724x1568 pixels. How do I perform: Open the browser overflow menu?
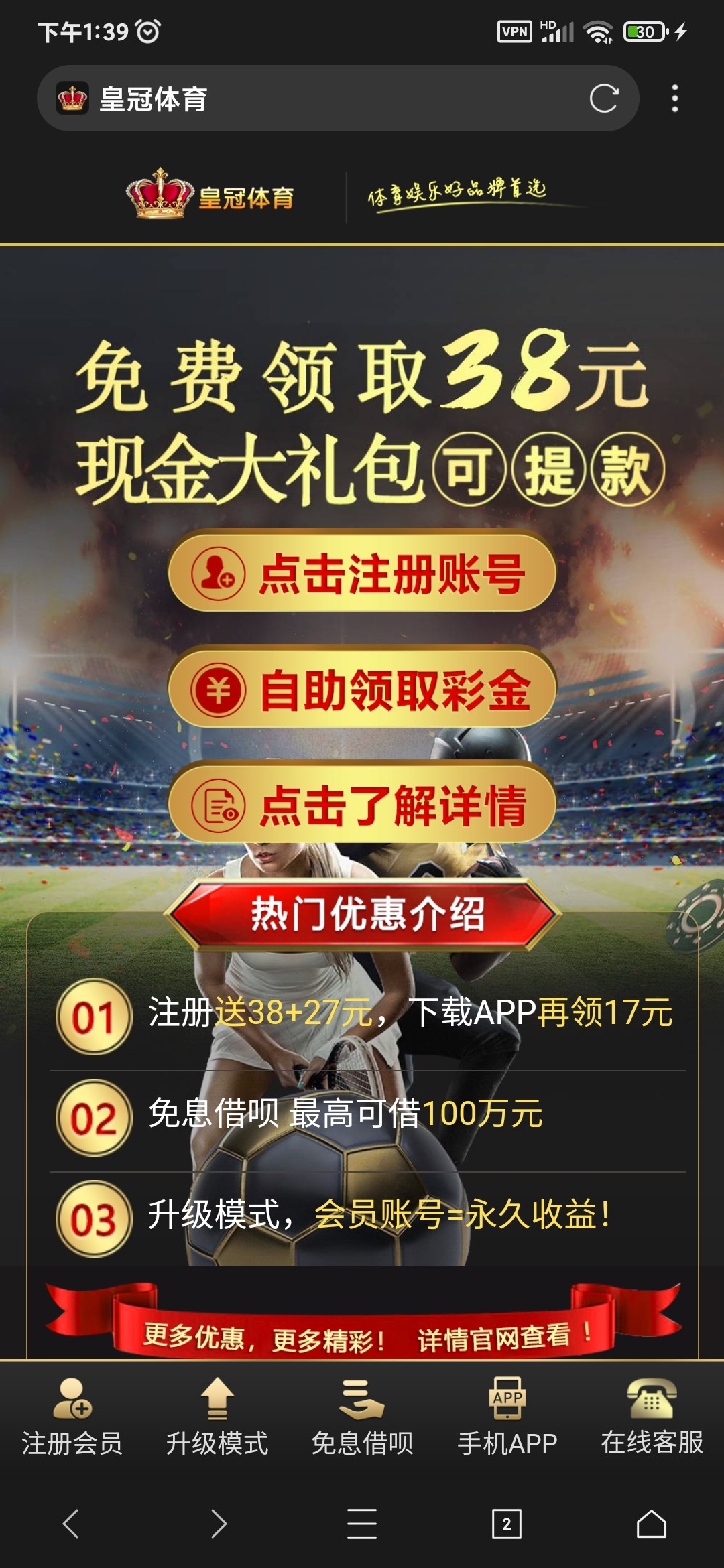[675, 99]
